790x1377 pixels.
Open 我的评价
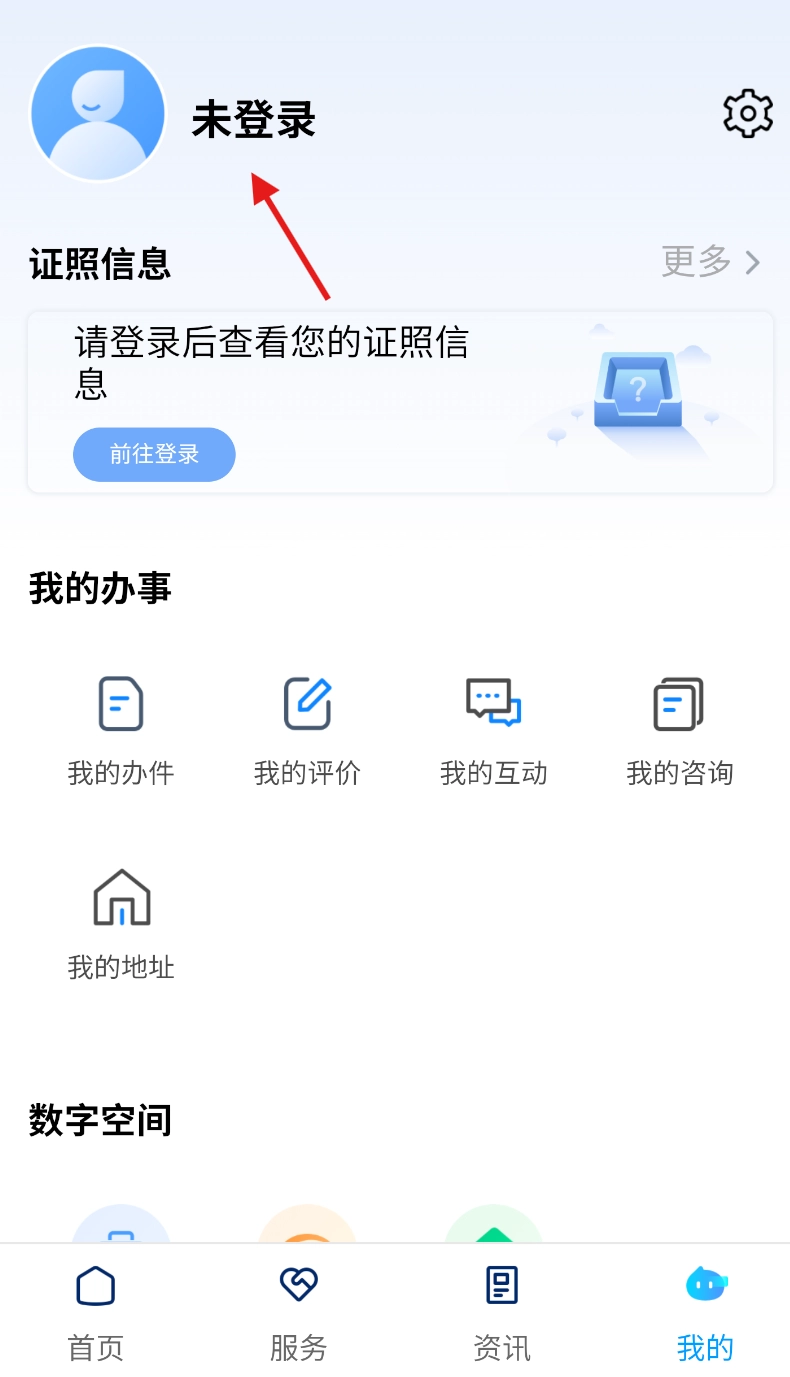307,730
